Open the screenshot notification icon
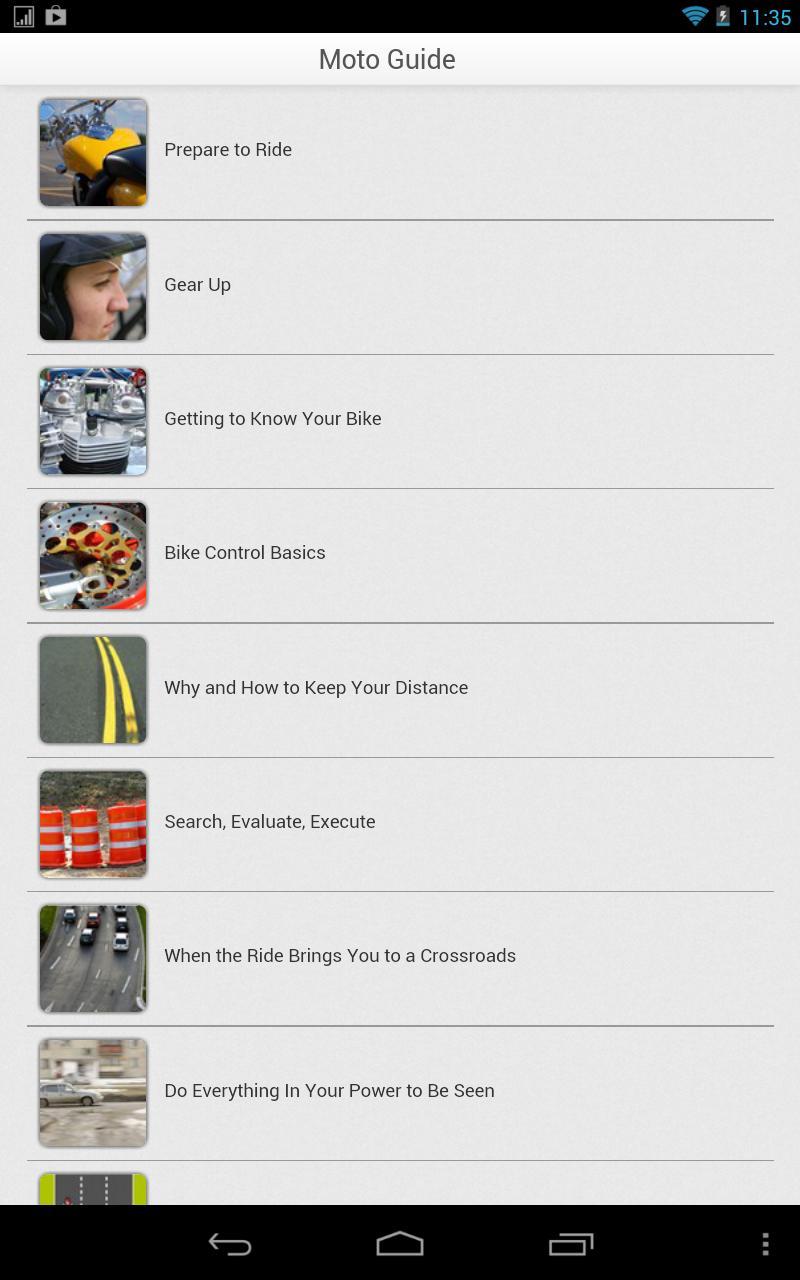Screen dimensions: 800x1280 [x=56, y=16]
